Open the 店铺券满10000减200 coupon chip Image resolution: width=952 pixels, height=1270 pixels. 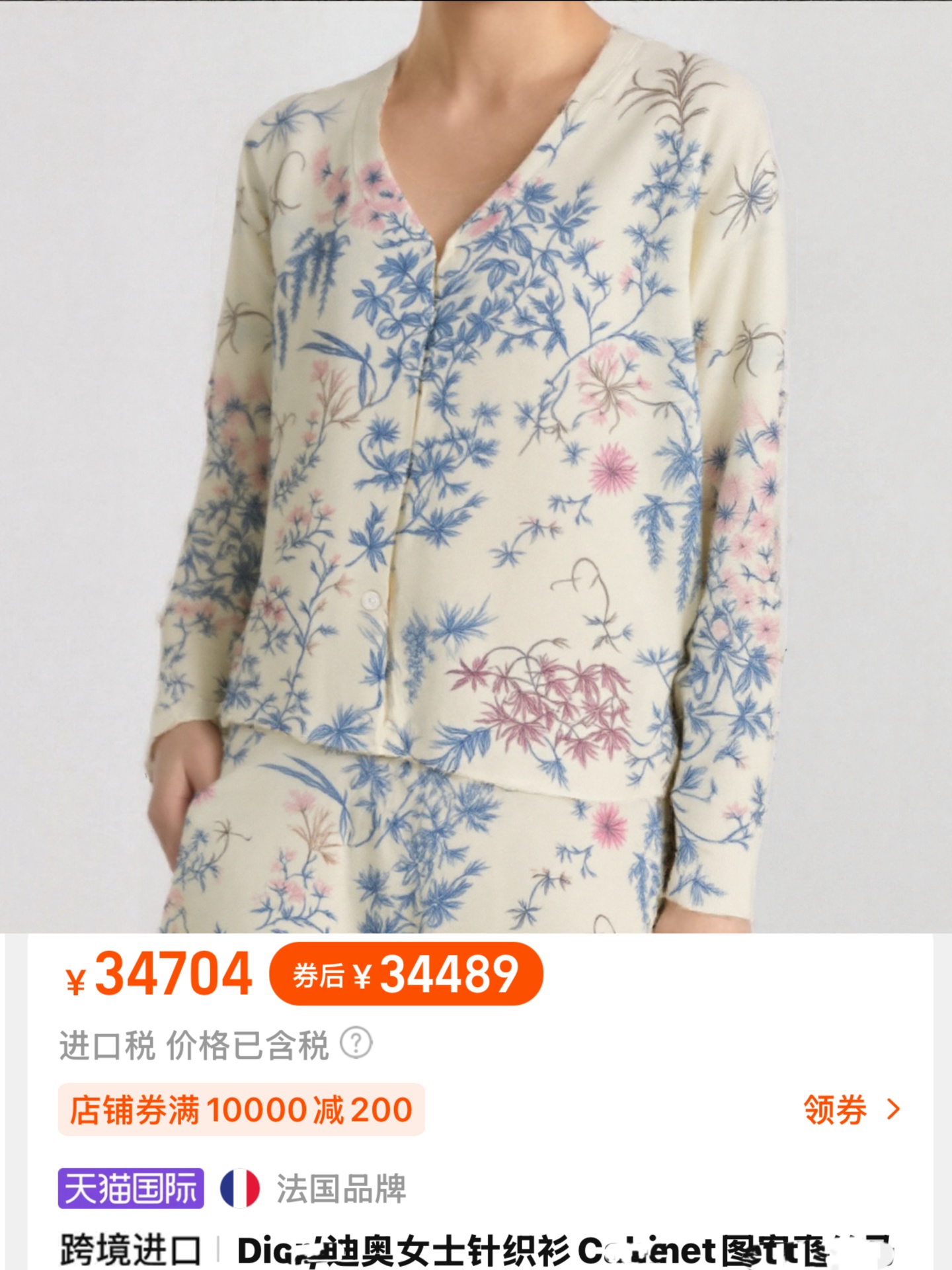pos(241,1109)
